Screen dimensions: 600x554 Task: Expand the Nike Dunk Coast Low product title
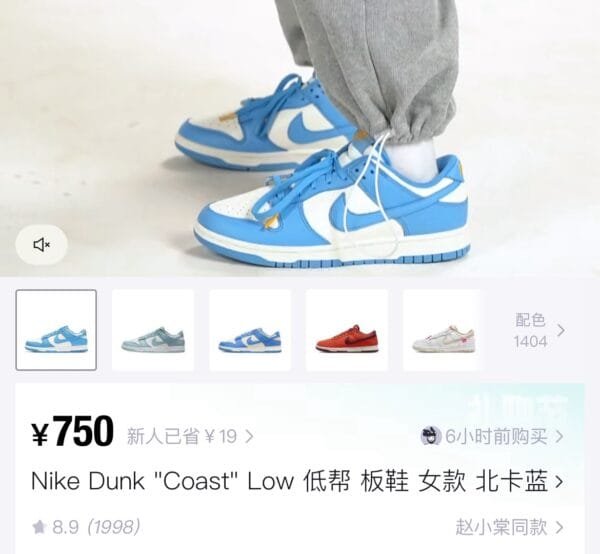click(300, 482)
